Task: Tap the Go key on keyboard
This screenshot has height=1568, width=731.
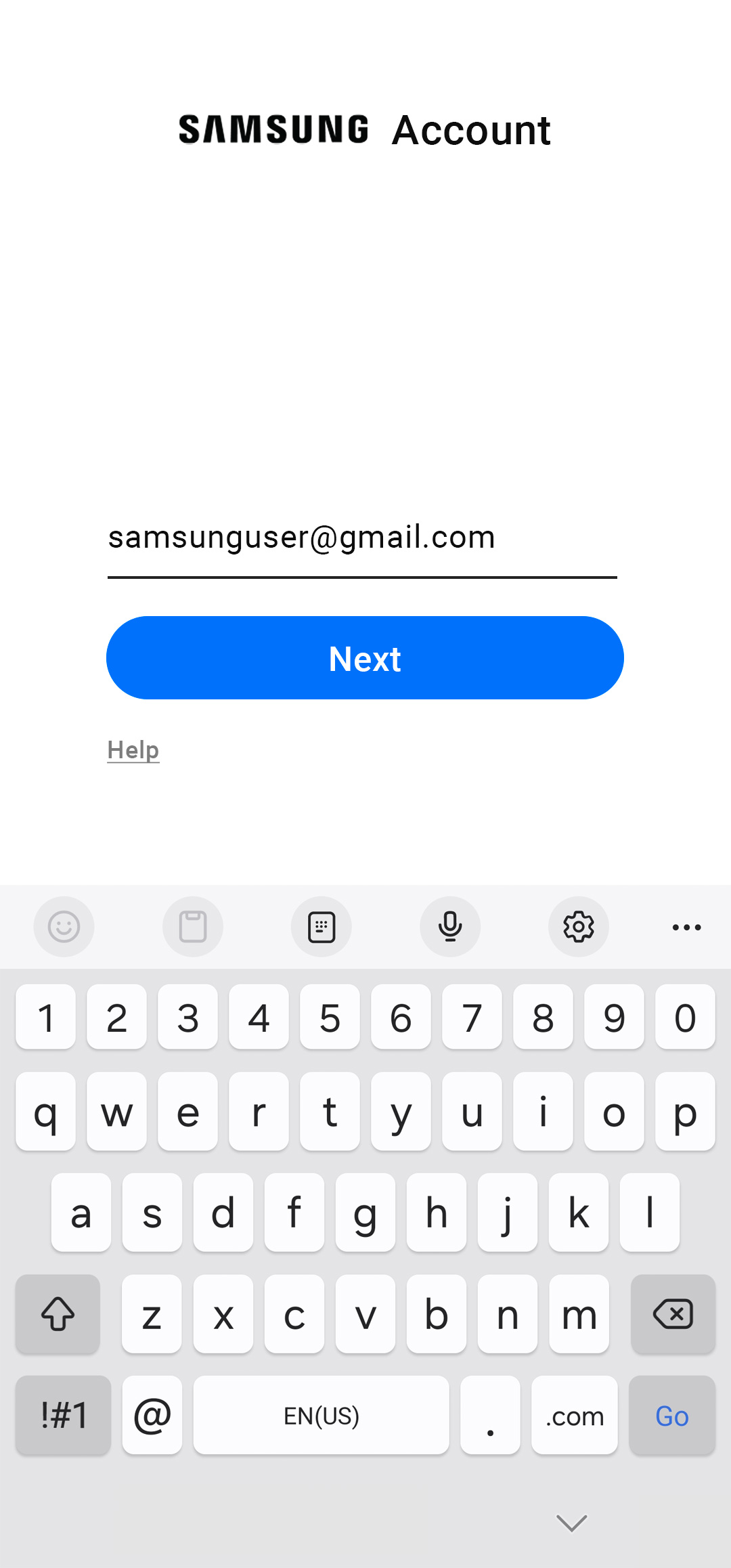Action: point(671,1416)
